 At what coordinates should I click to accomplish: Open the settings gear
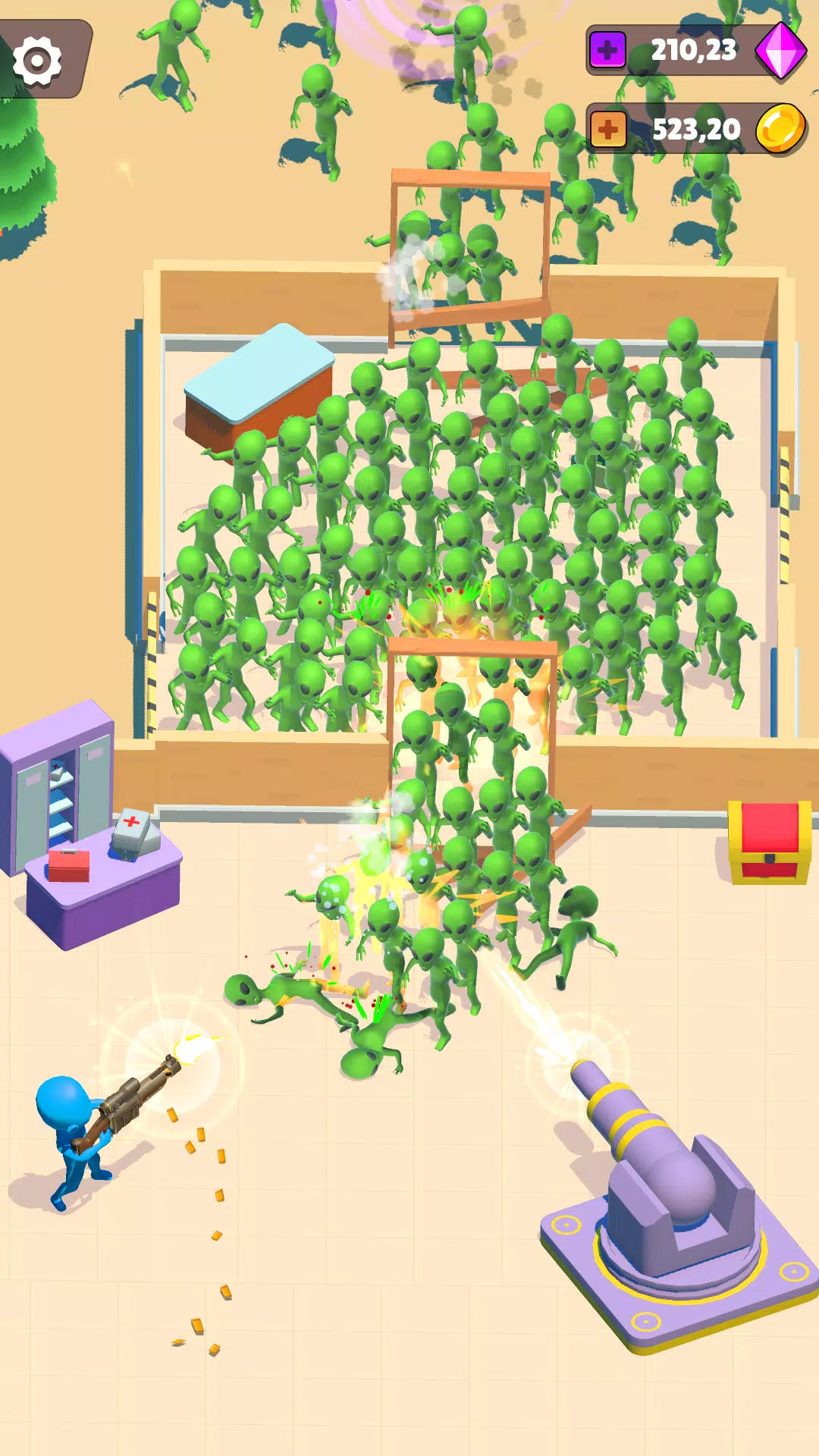point(37,60)
